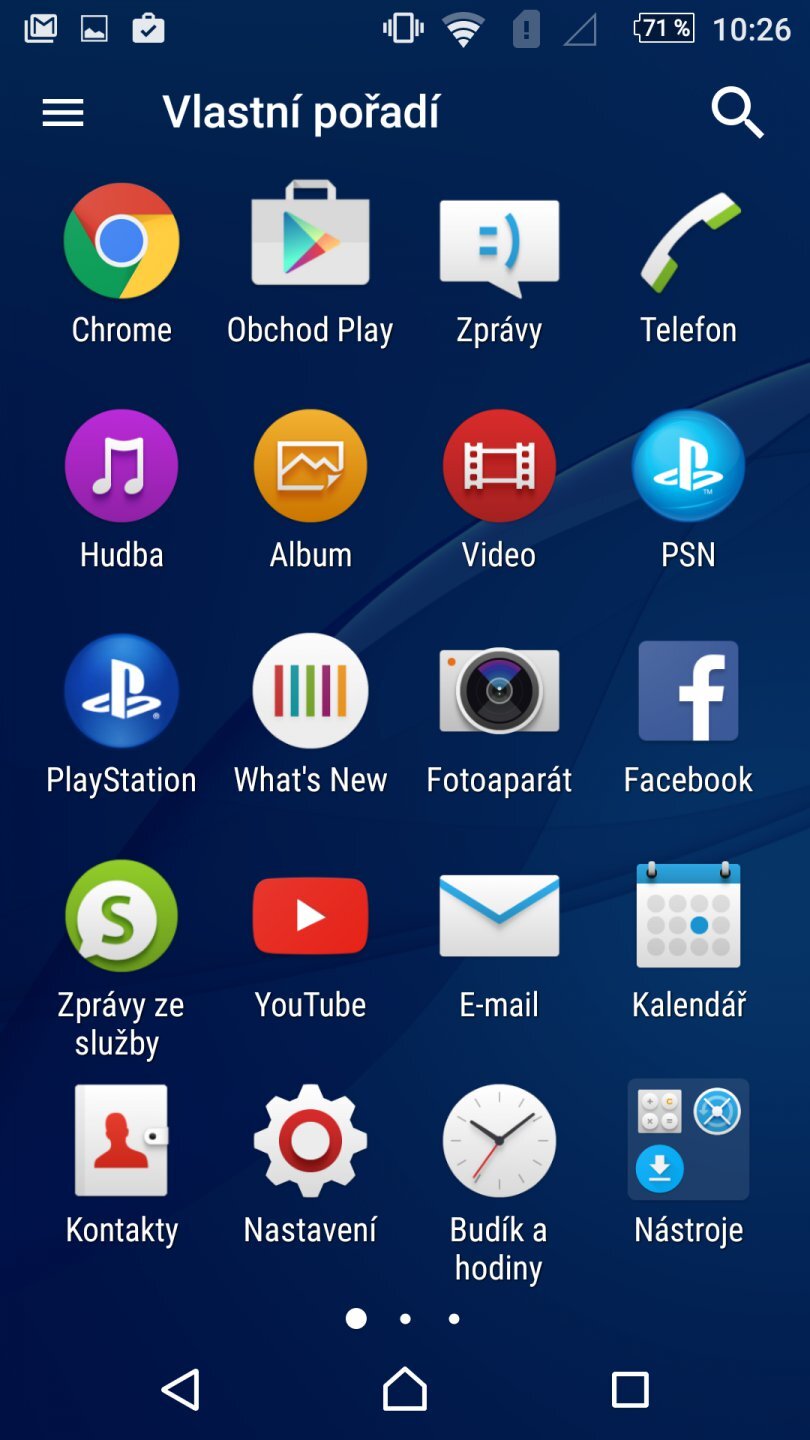Open the E-mail app
810x1440 pixels.
pos(498,915)
